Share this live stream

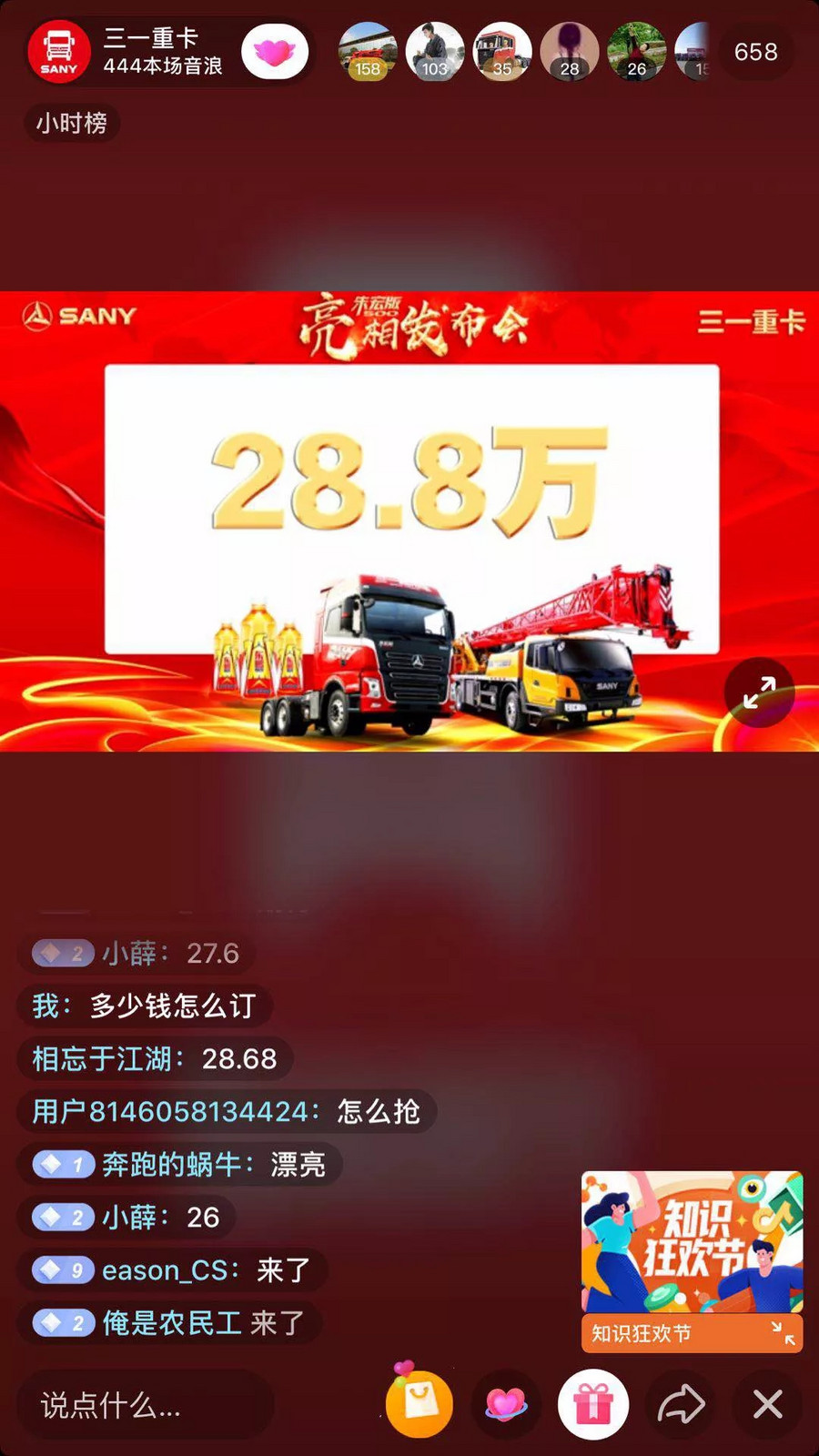pos(681,1404)
